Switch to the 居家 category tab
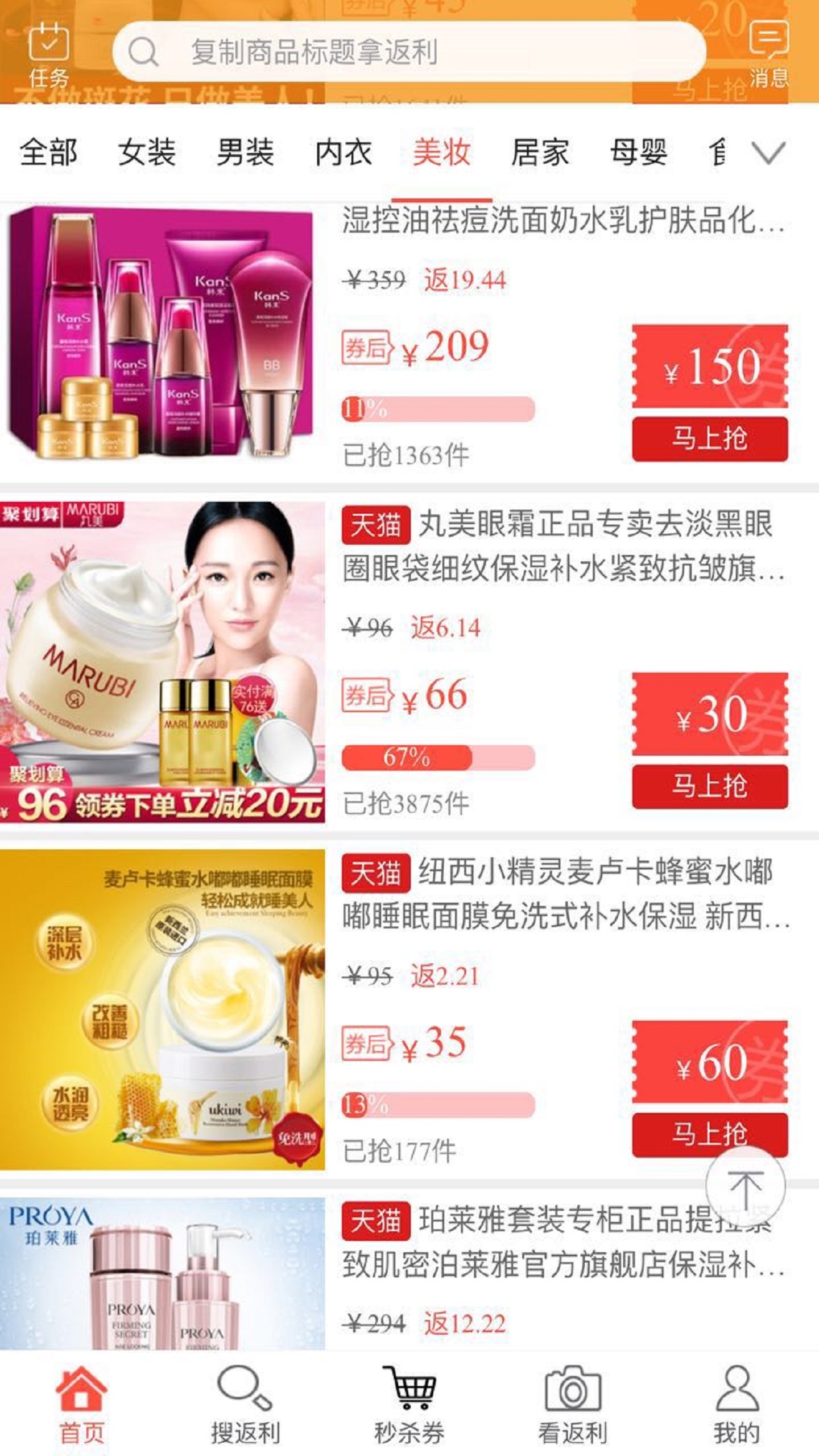Image resolution: width=819 pixels, height=1456 pixels. (x=540, y=153)
